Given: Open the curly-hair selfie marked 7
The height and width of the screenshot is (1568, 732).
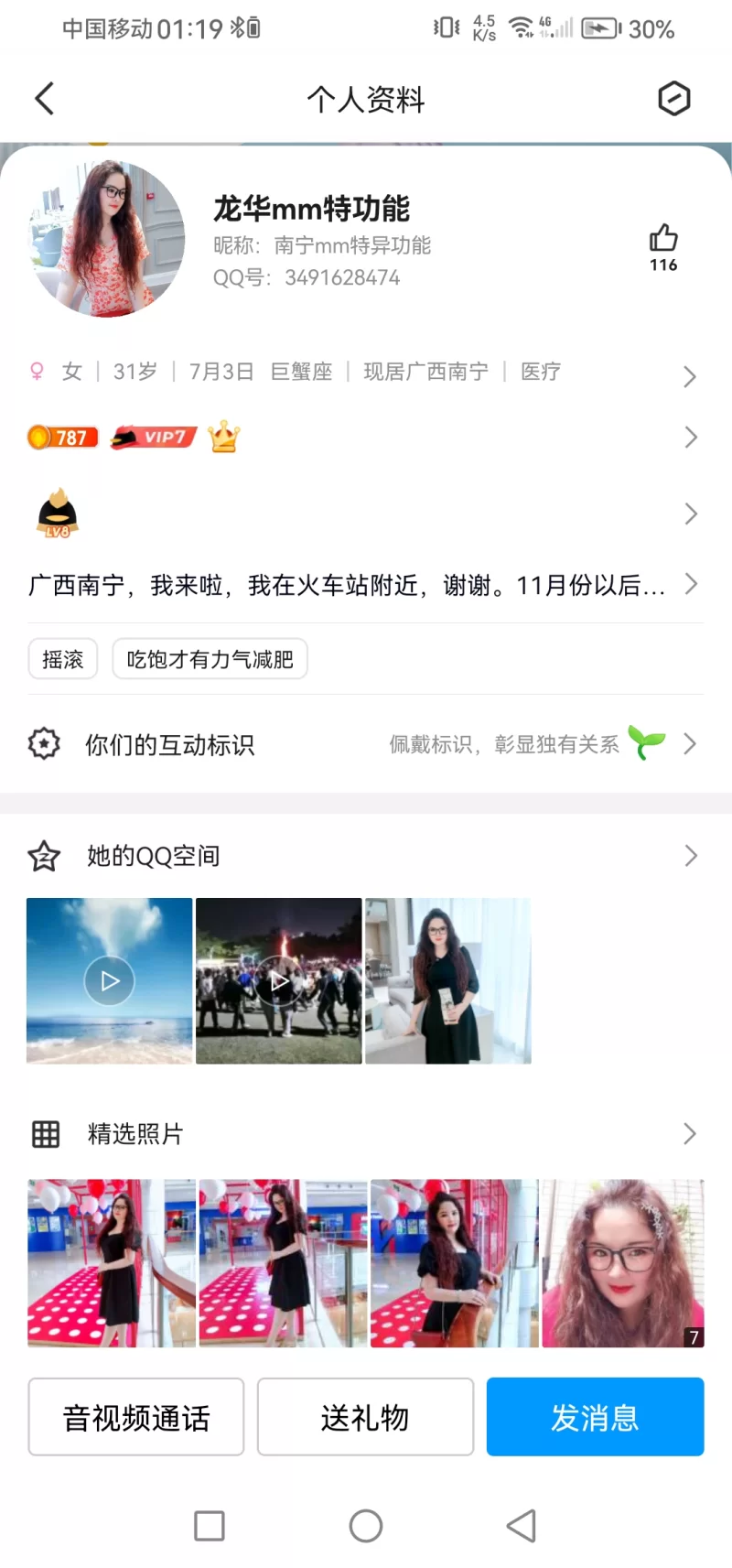Looking at the screenshot, I should (623, 1263).
